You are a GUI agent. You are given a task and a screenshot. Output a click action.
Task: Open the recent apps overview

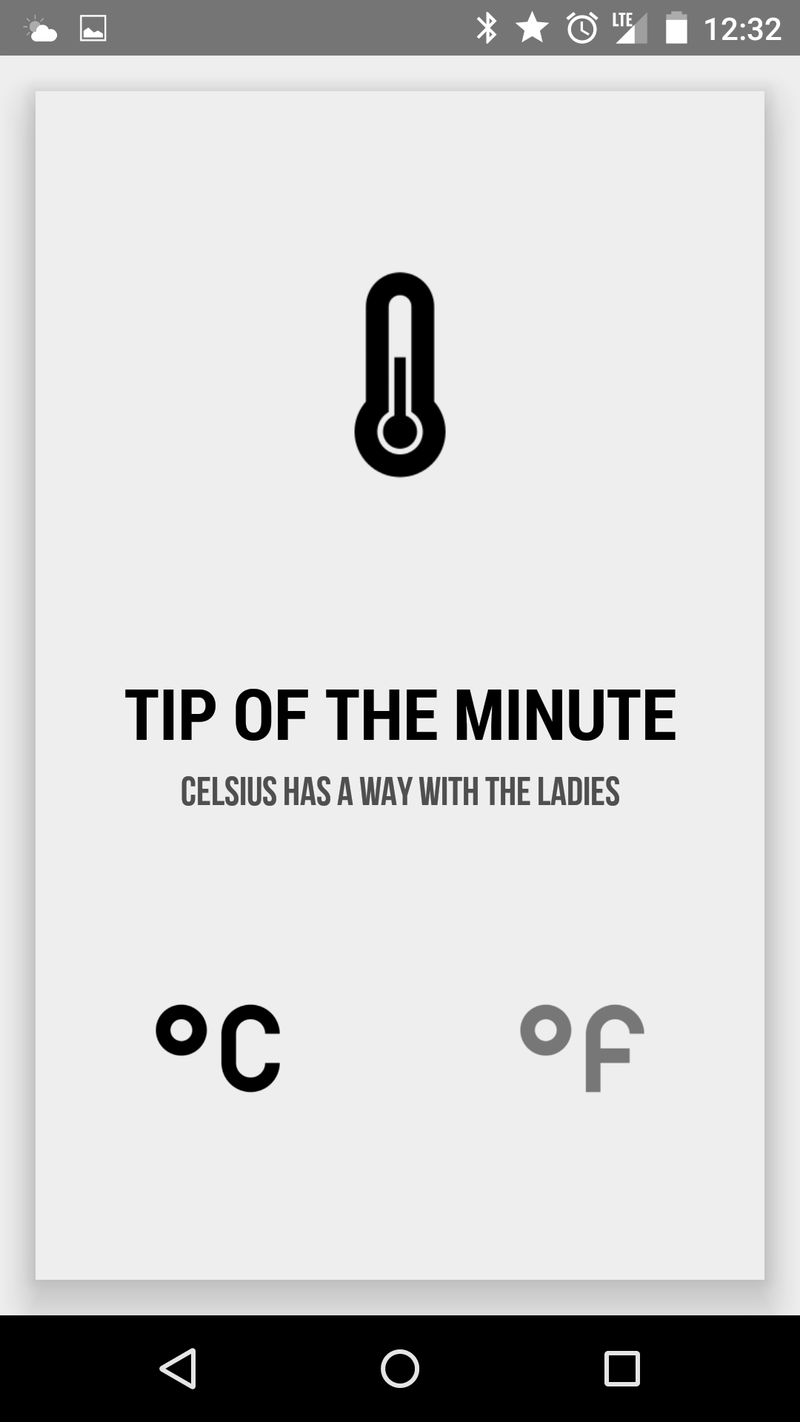click(x=621, y=1368)
